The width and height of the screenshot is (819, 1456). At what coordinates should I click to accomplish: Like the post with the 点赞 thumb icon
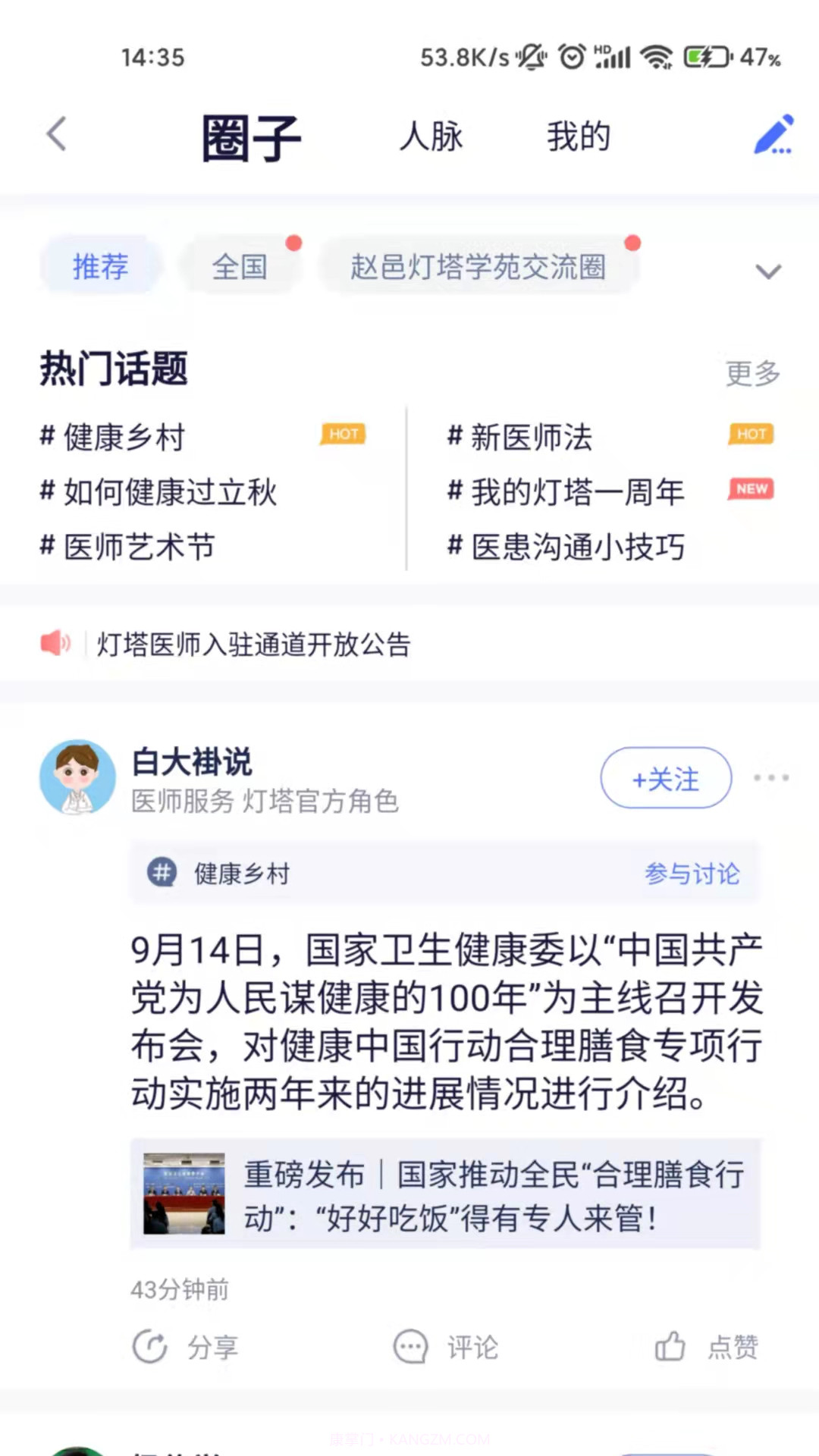coord(669,1347)
